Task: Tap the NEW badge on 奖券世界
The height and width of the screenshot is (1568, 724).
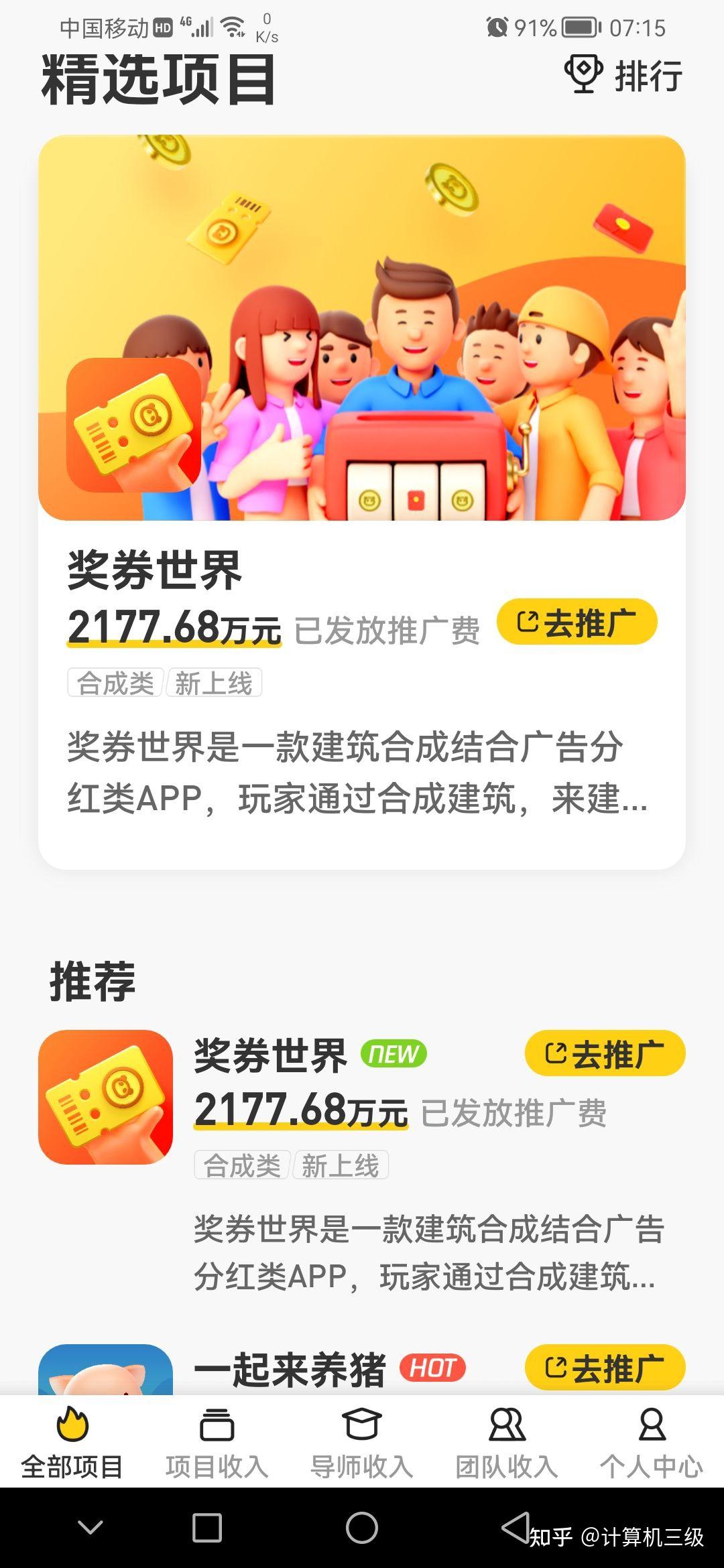Action: pyautogui.click(x=392, y=1053)
